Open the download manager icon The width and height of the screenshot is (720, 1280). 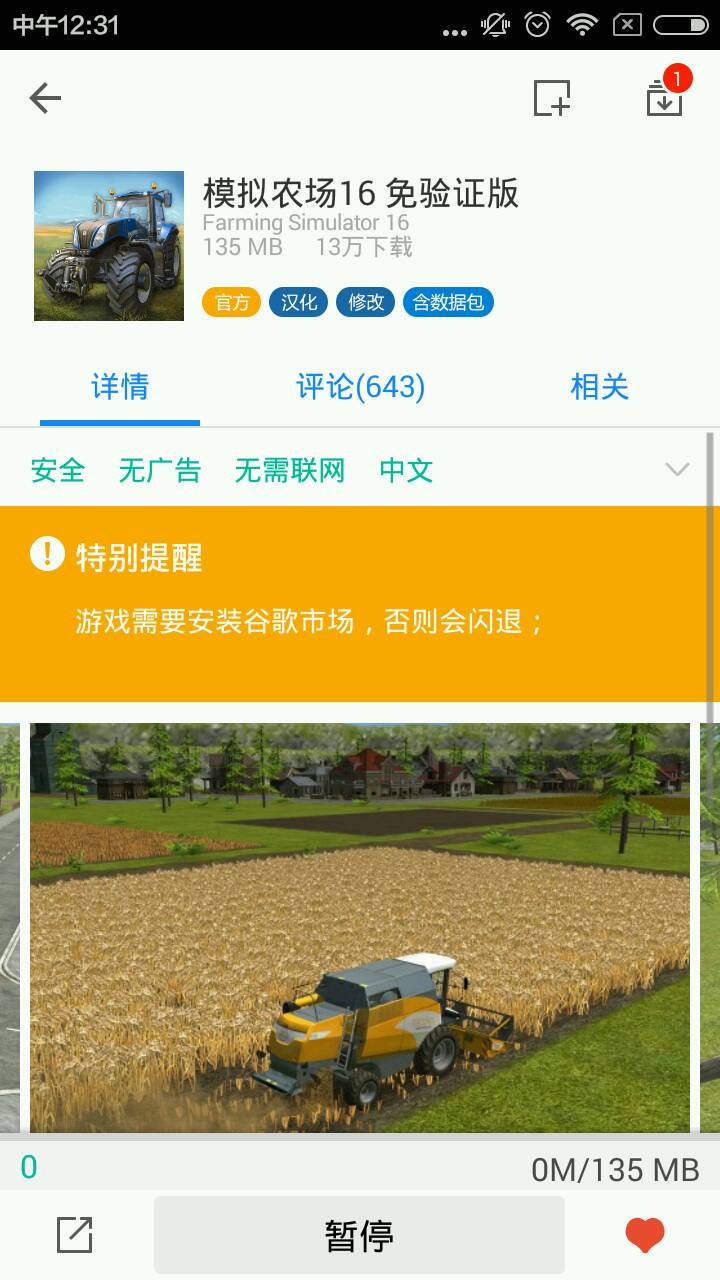click(x=664, y=97)
